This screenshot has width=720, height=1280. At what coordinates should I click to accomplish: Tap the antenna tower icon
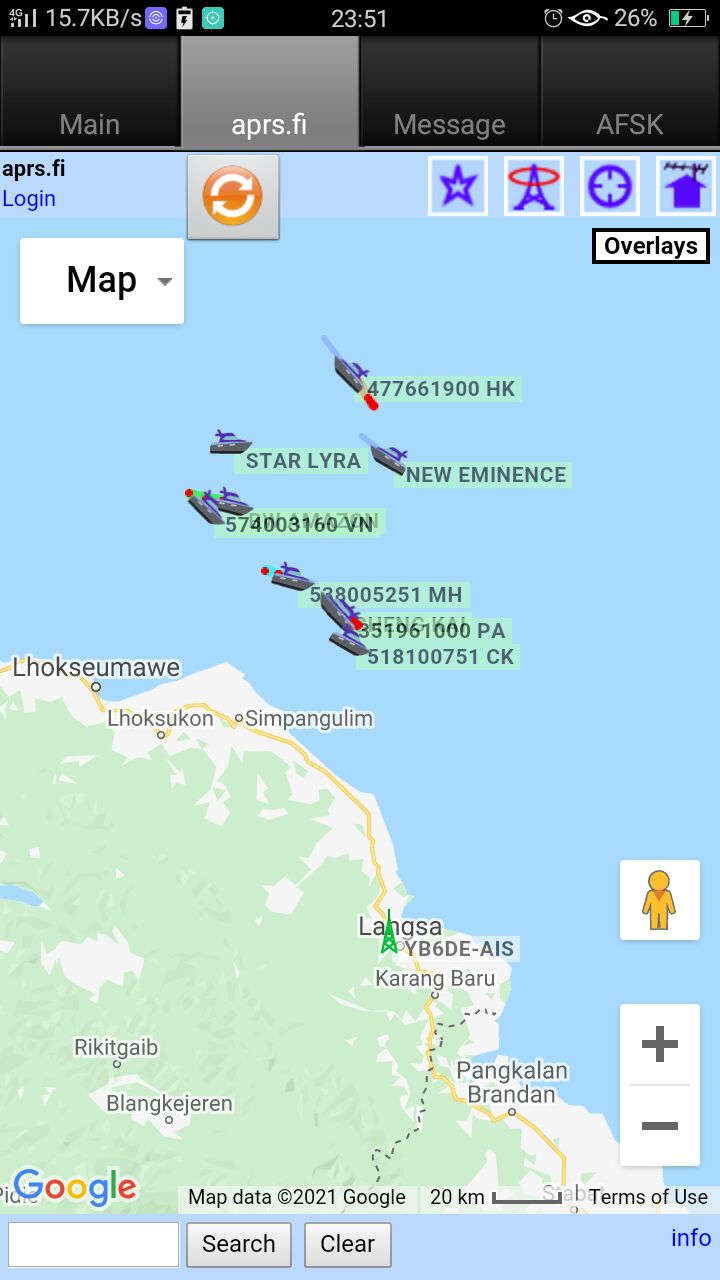[534, 186]
